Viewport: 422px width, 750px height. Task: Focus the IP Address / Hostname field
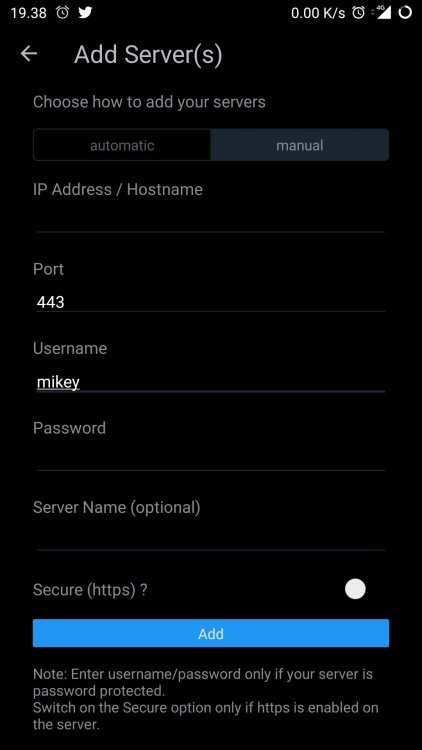coord(211,219)
